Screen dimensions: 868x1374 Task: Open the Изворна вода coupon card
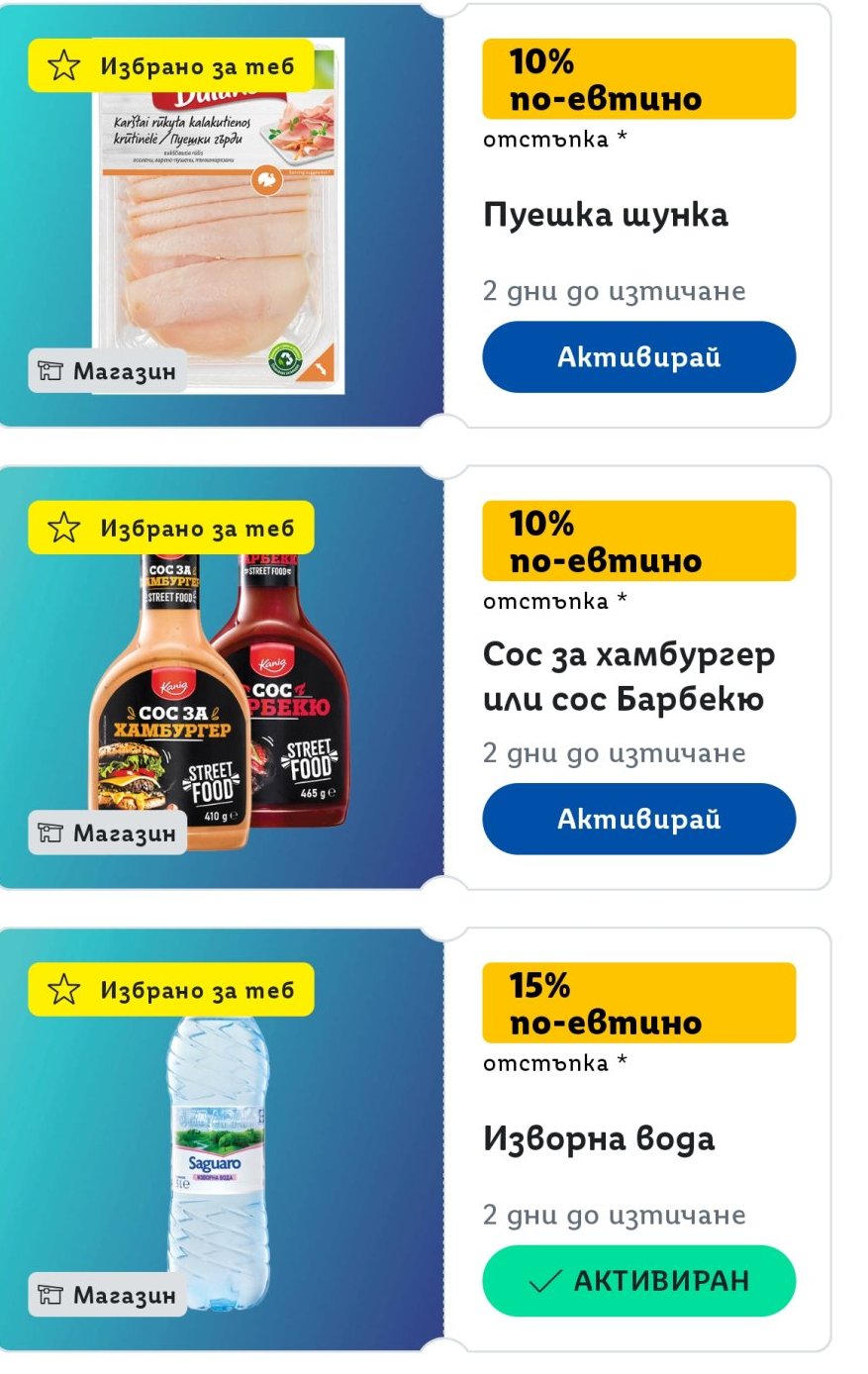coord(598,1138)
